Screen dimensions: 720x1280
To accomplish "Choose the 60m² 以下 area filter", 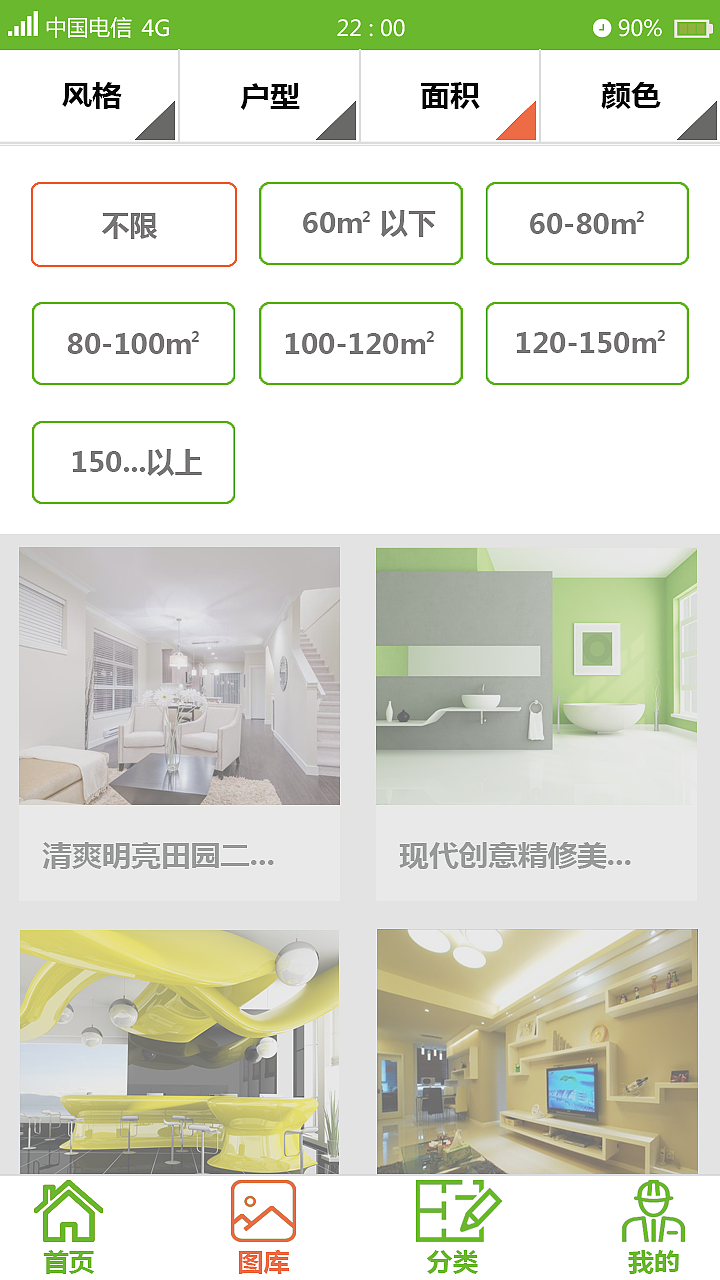I will [361, 224].
